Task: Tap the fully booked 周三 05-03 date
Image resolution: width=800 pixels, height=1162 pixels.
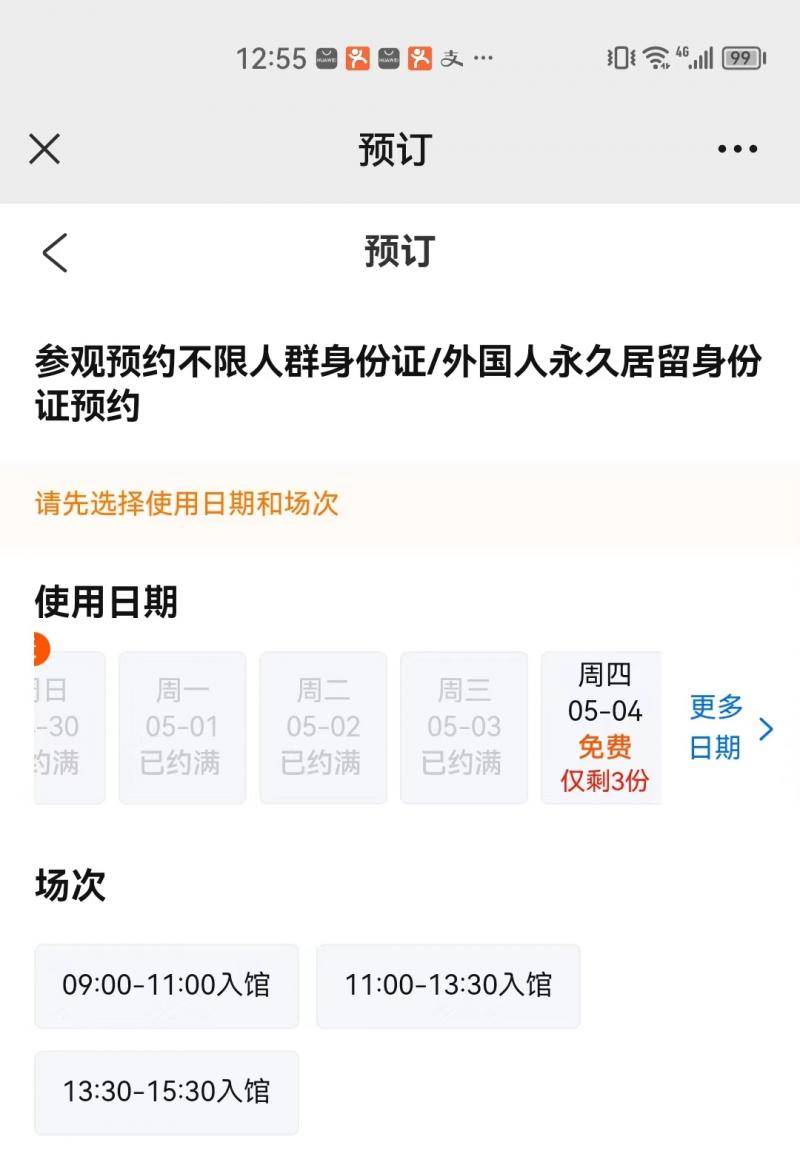Action: tap(464, 728)
